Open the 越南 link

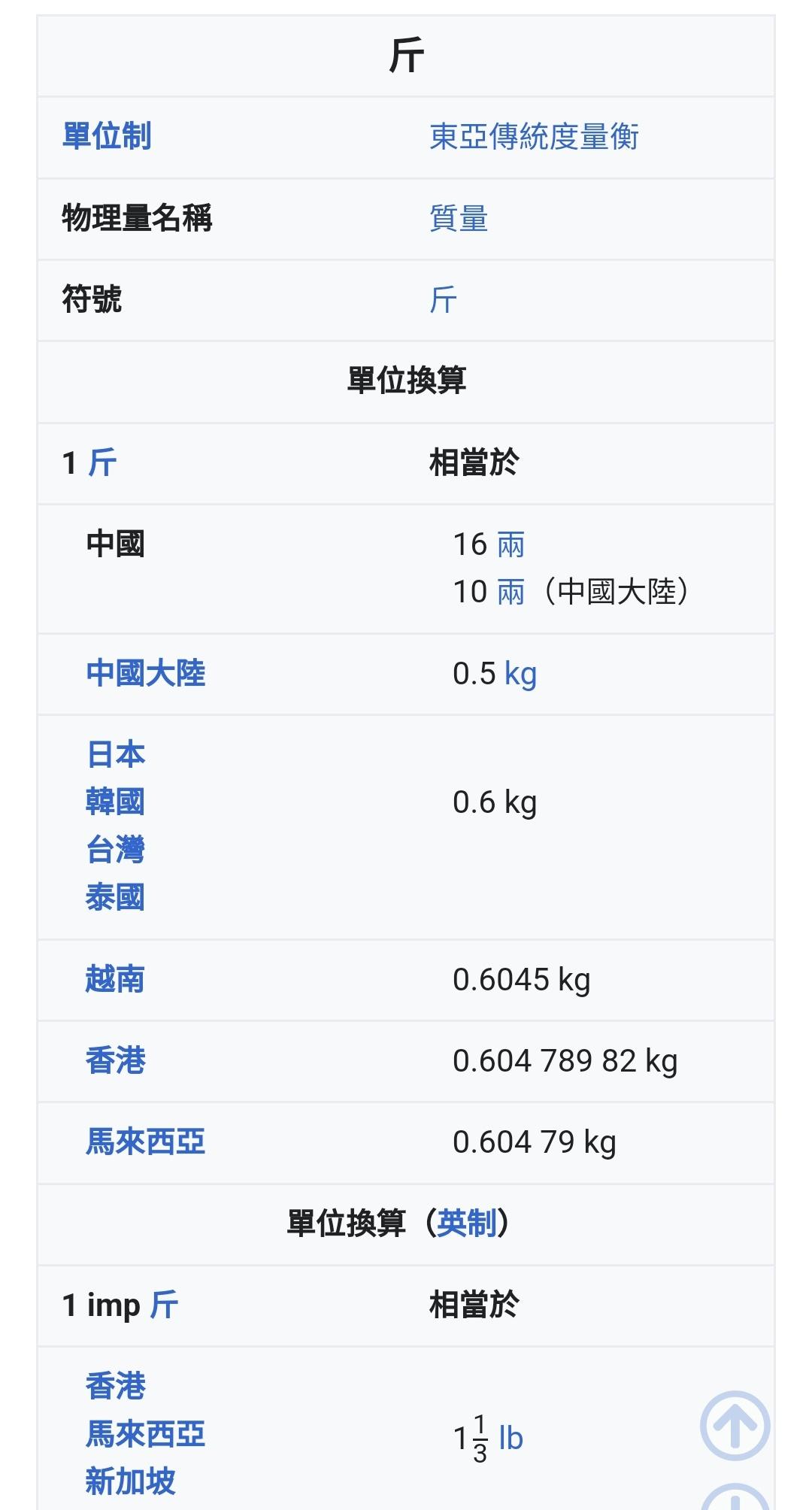tap(115, 979)
